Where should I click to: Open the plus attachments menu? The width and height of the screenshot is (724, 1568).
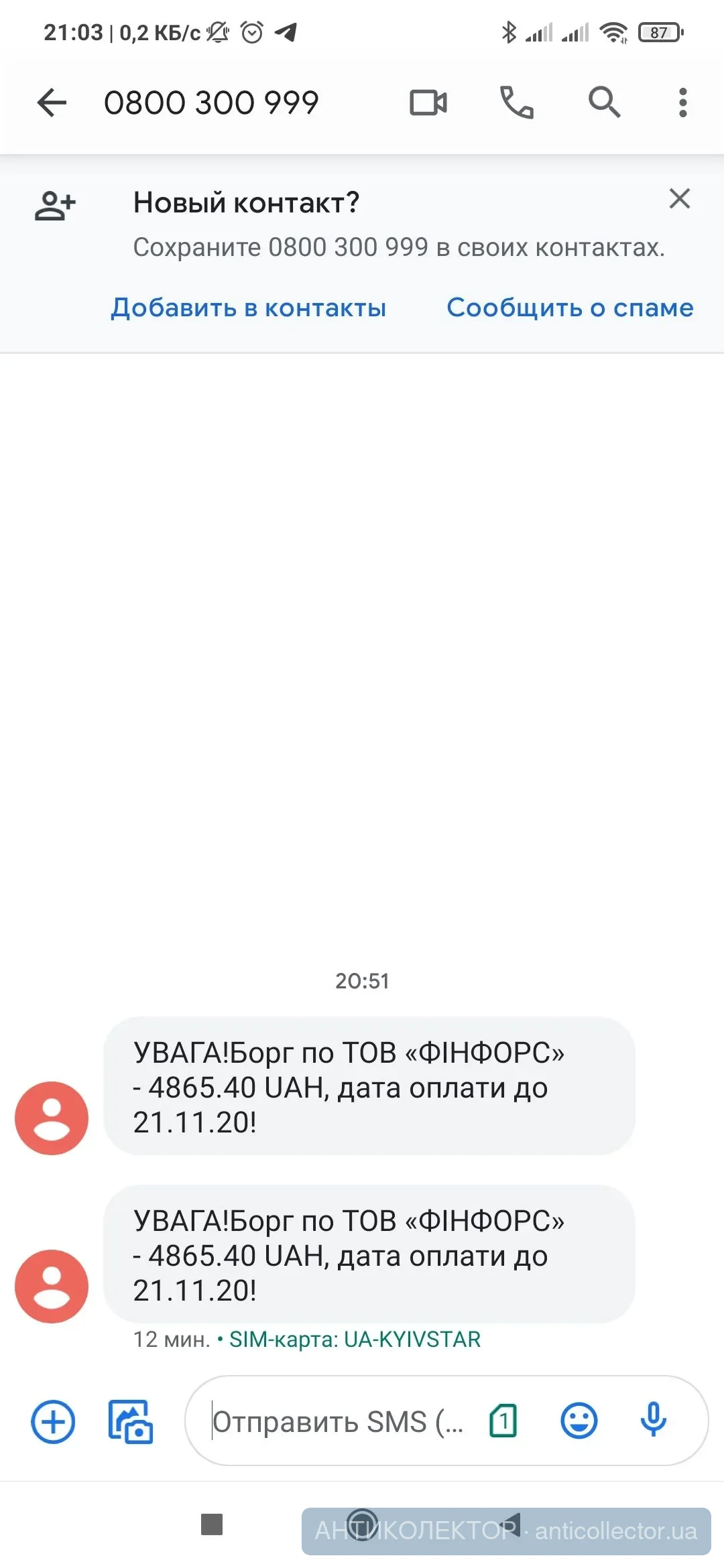point(53,1421)
